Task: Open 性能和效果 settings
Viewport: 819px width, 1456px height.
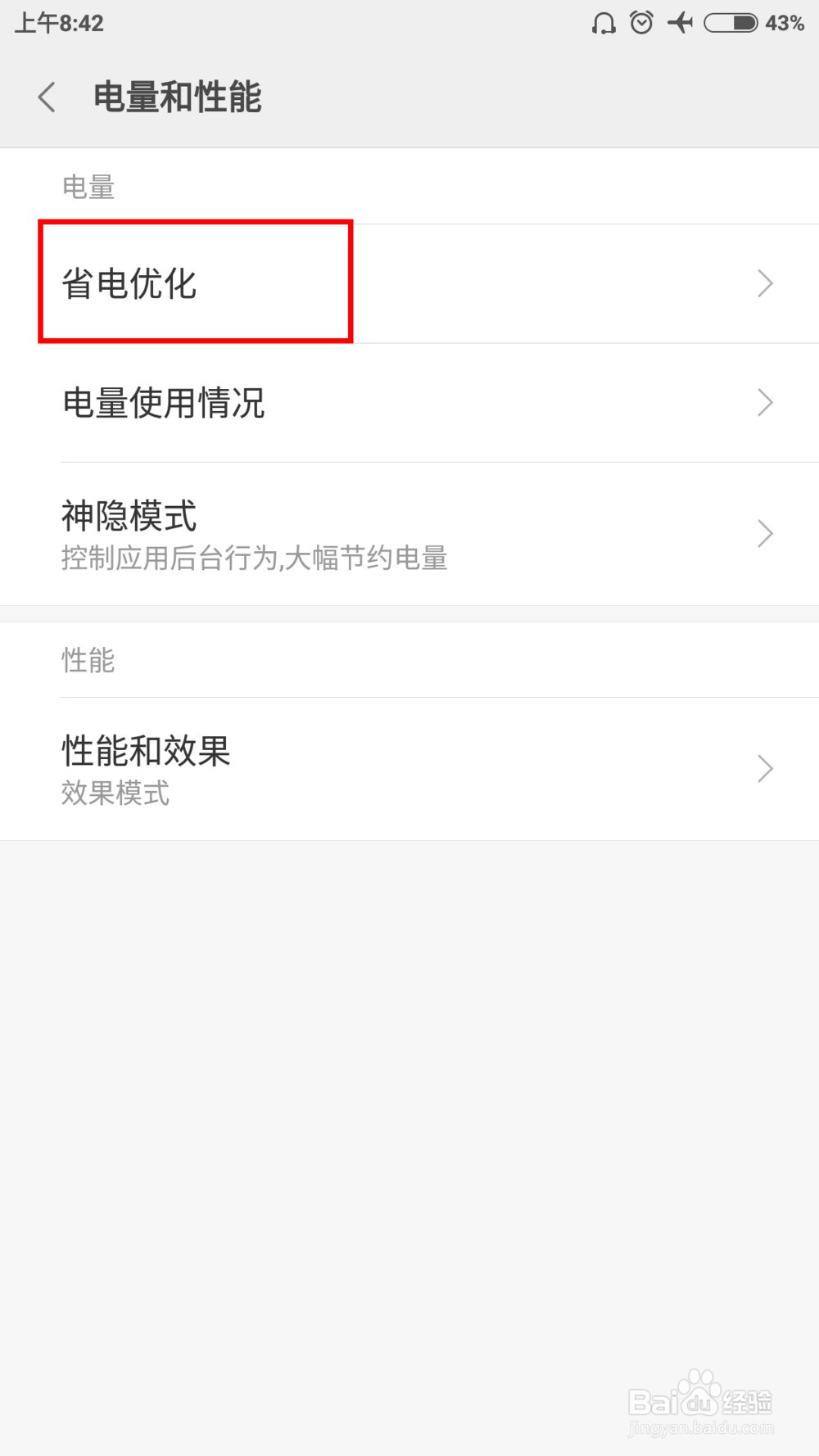Action: (409, 768)
